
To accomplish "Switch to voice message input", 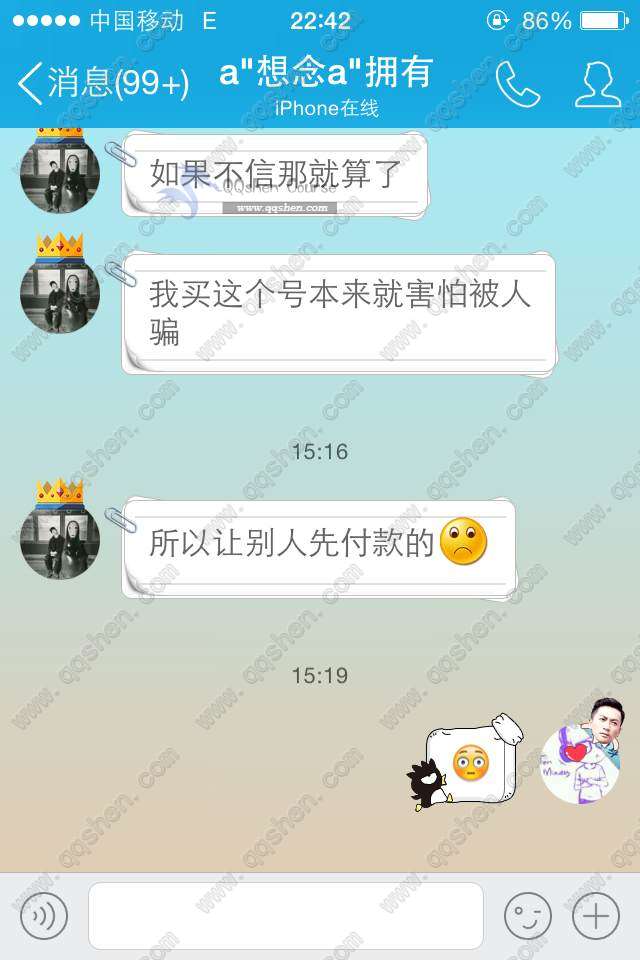I will click(43, 915).
